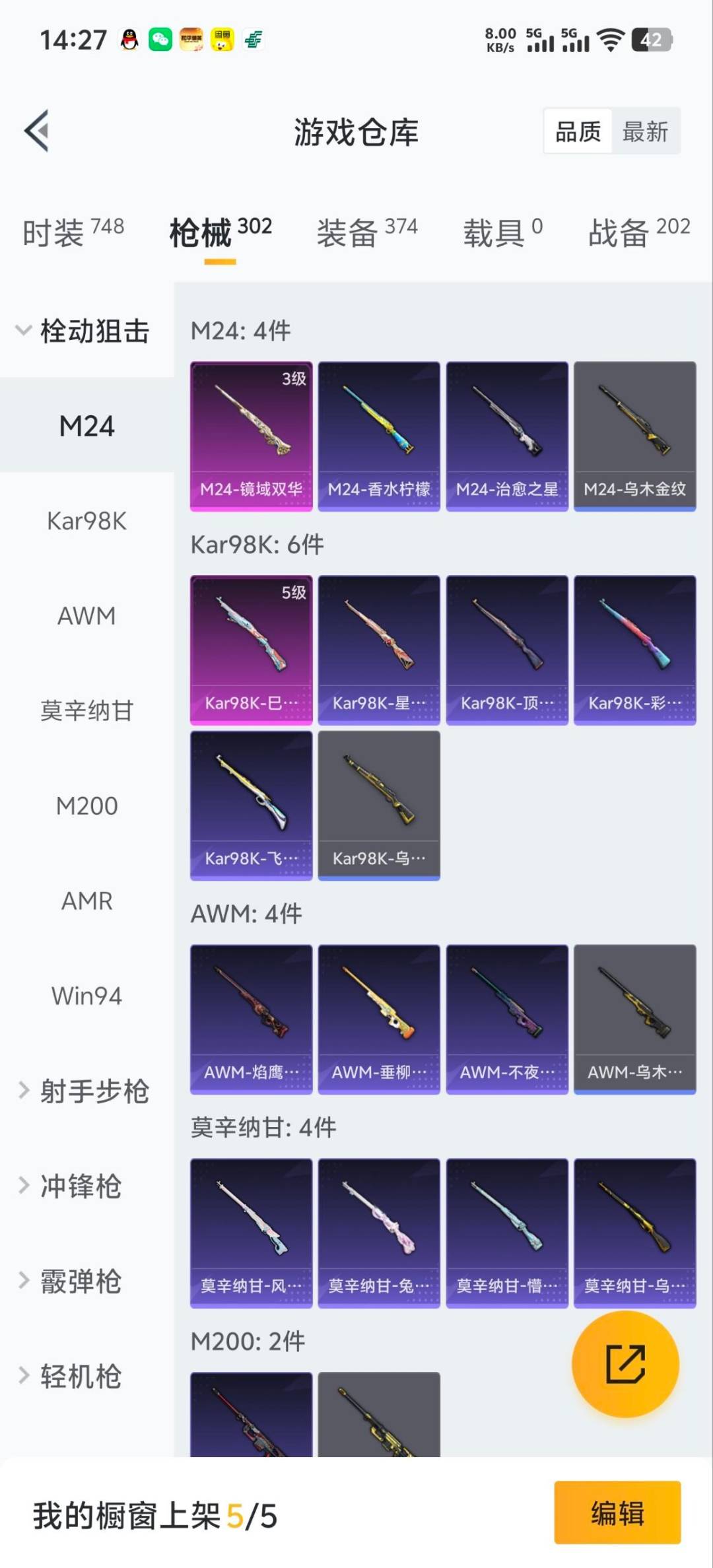Open QQ from the status bar
Viewport: 713px width, 1568px height.
pyautogui.click(x=129, y=40)
